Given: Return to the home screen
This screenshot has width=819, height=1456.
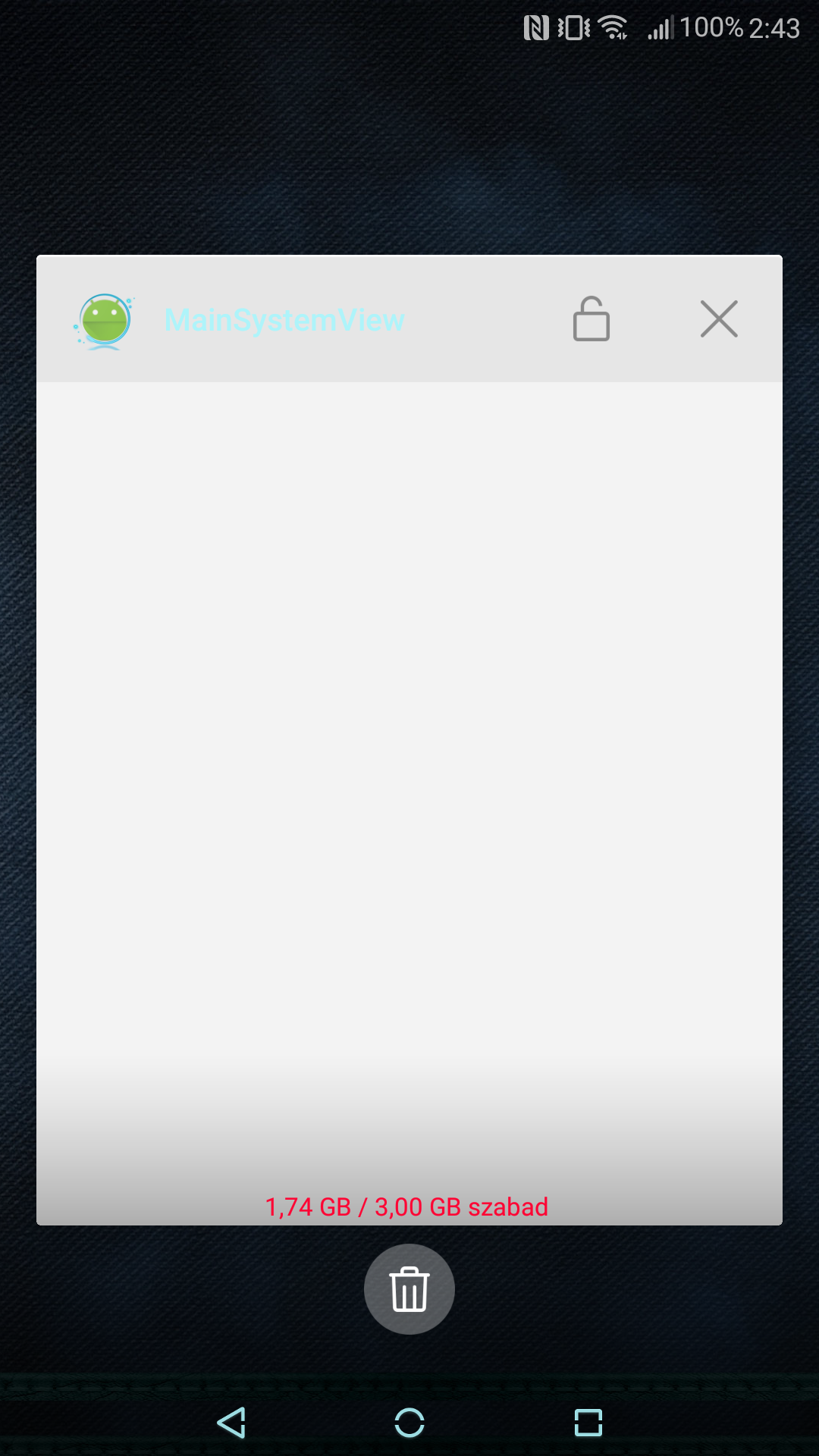Looking at the screenshot, I should (409, 1423).
